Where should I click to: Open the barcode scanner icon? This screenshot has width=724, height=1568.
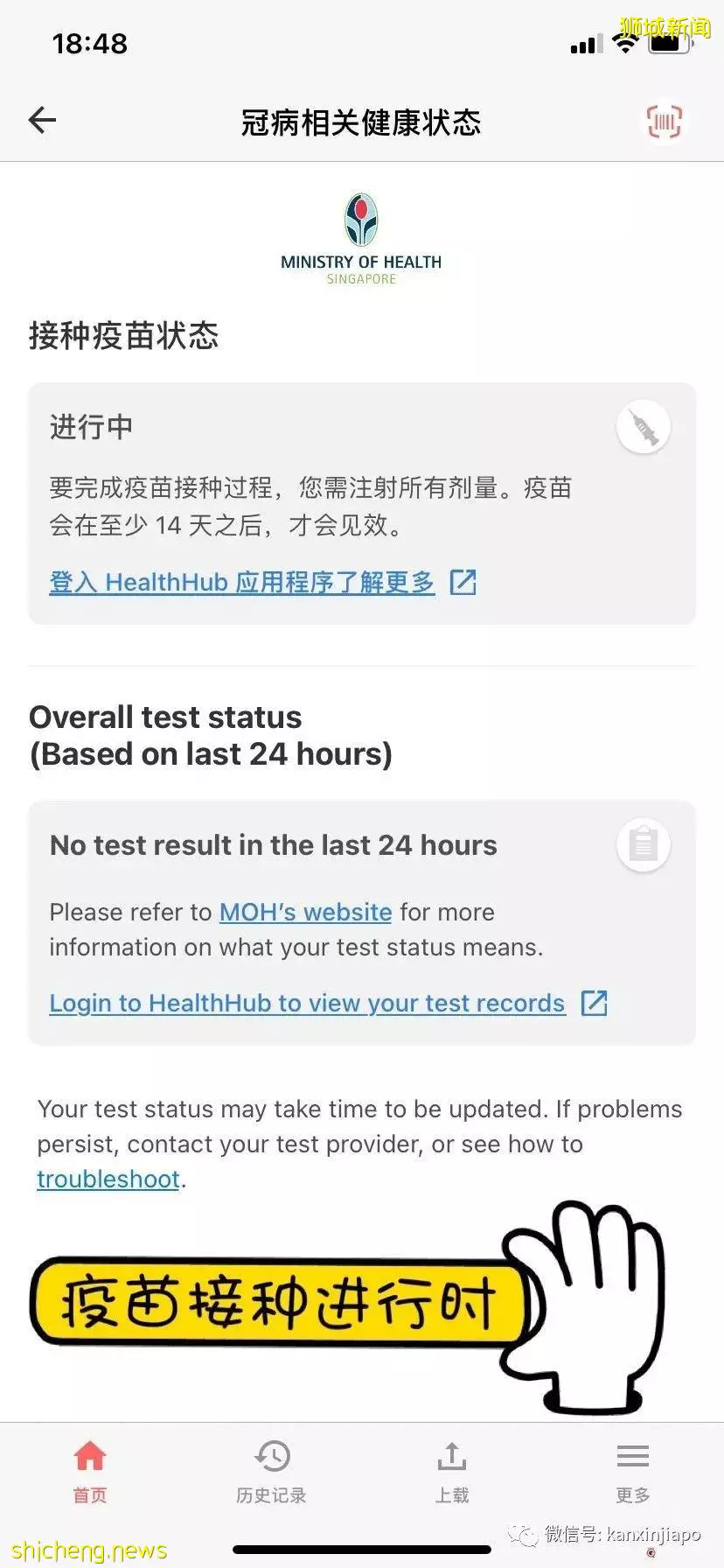click(664, 122)
